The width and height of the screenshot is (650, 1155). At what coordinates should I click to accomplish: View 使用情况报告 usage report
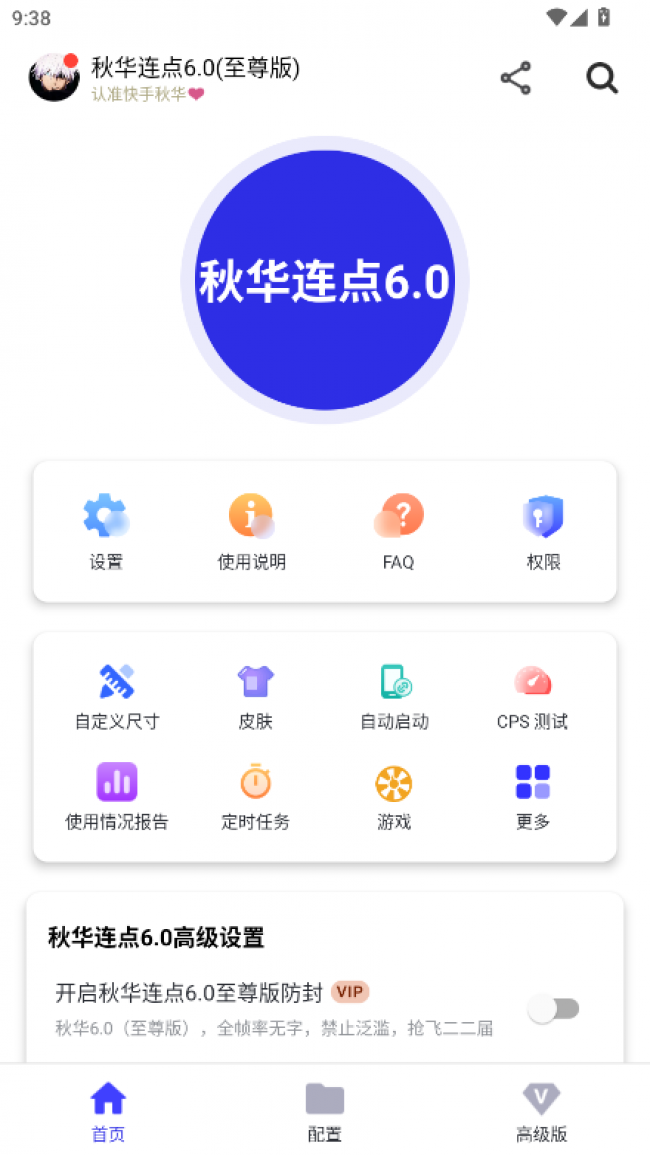point(117,797)
